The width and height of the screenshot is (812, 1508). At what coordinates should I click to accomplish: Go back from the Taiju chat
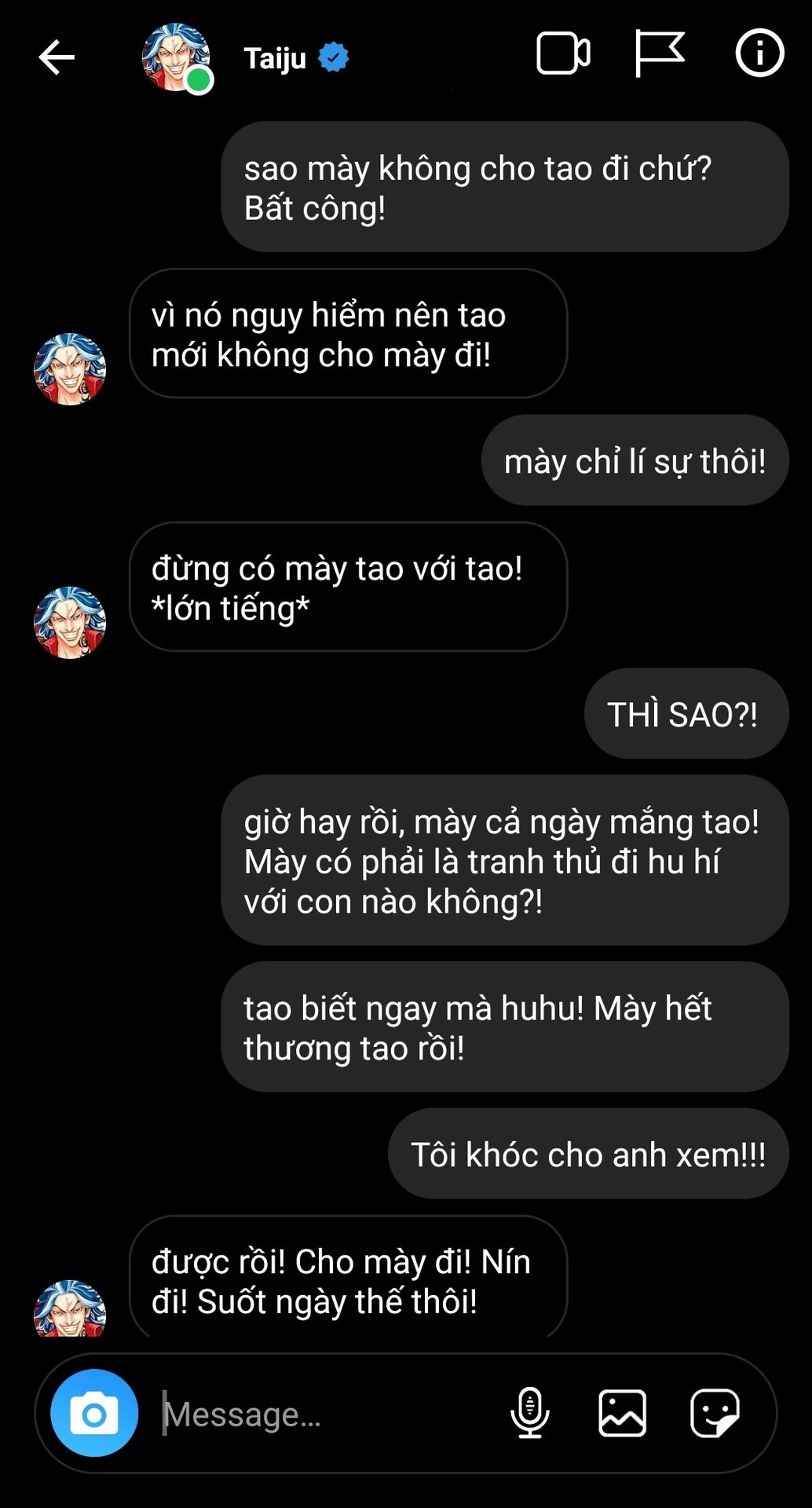click(57, 57)
